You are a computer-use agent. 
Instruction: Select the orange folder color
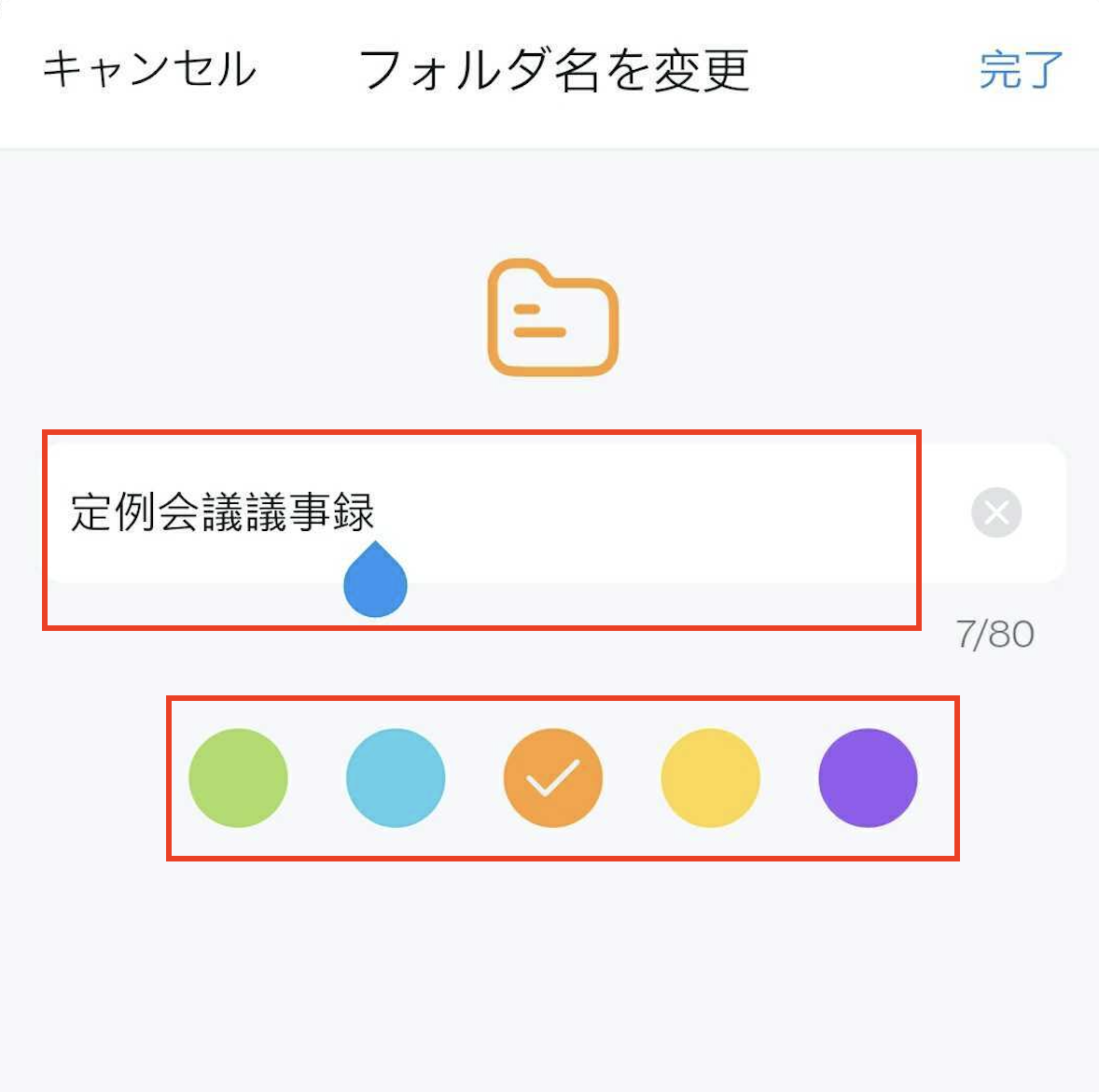[553, 777]
